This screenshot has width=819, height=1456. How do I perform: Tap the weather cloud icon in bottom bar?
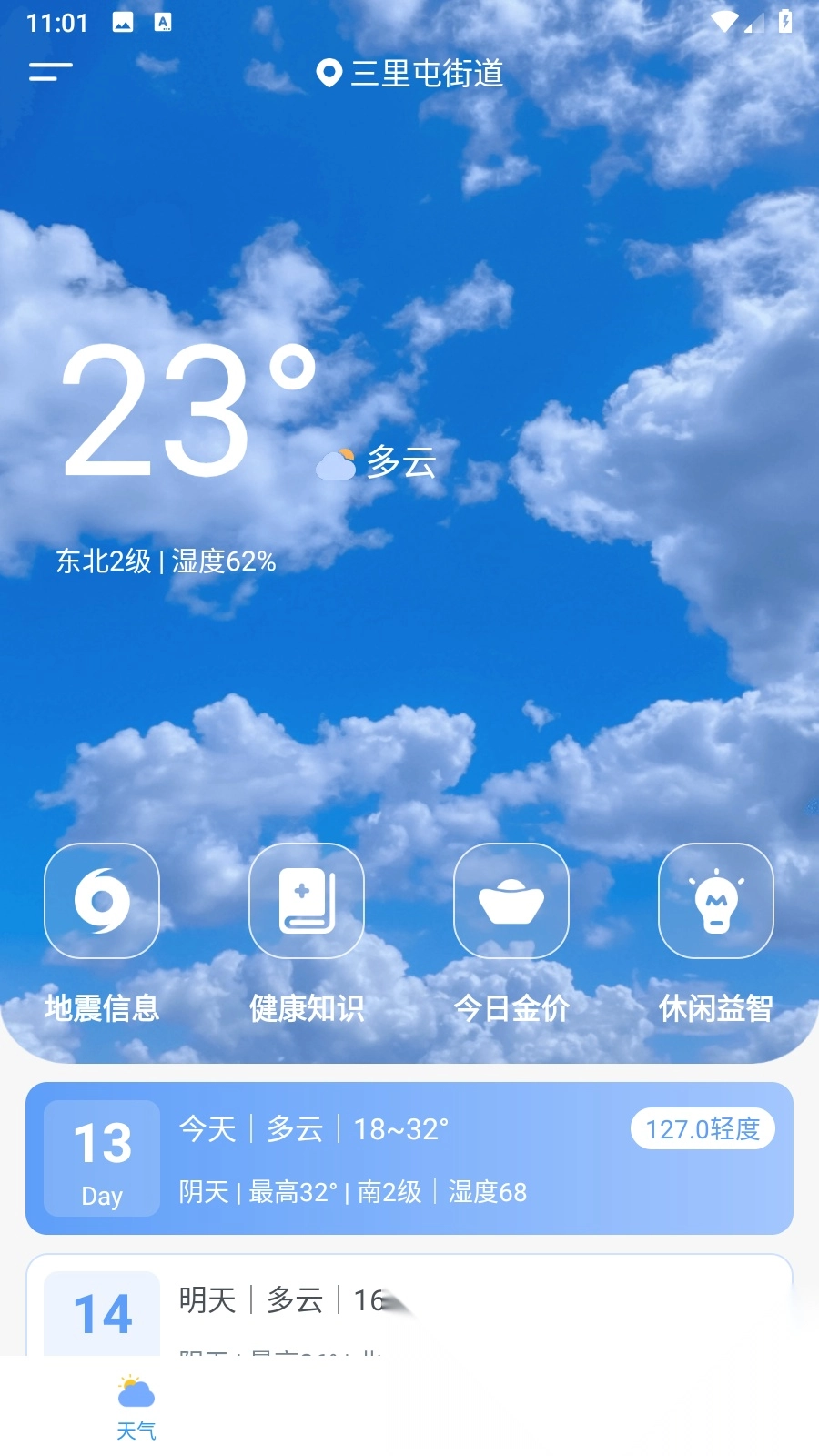135,1389
